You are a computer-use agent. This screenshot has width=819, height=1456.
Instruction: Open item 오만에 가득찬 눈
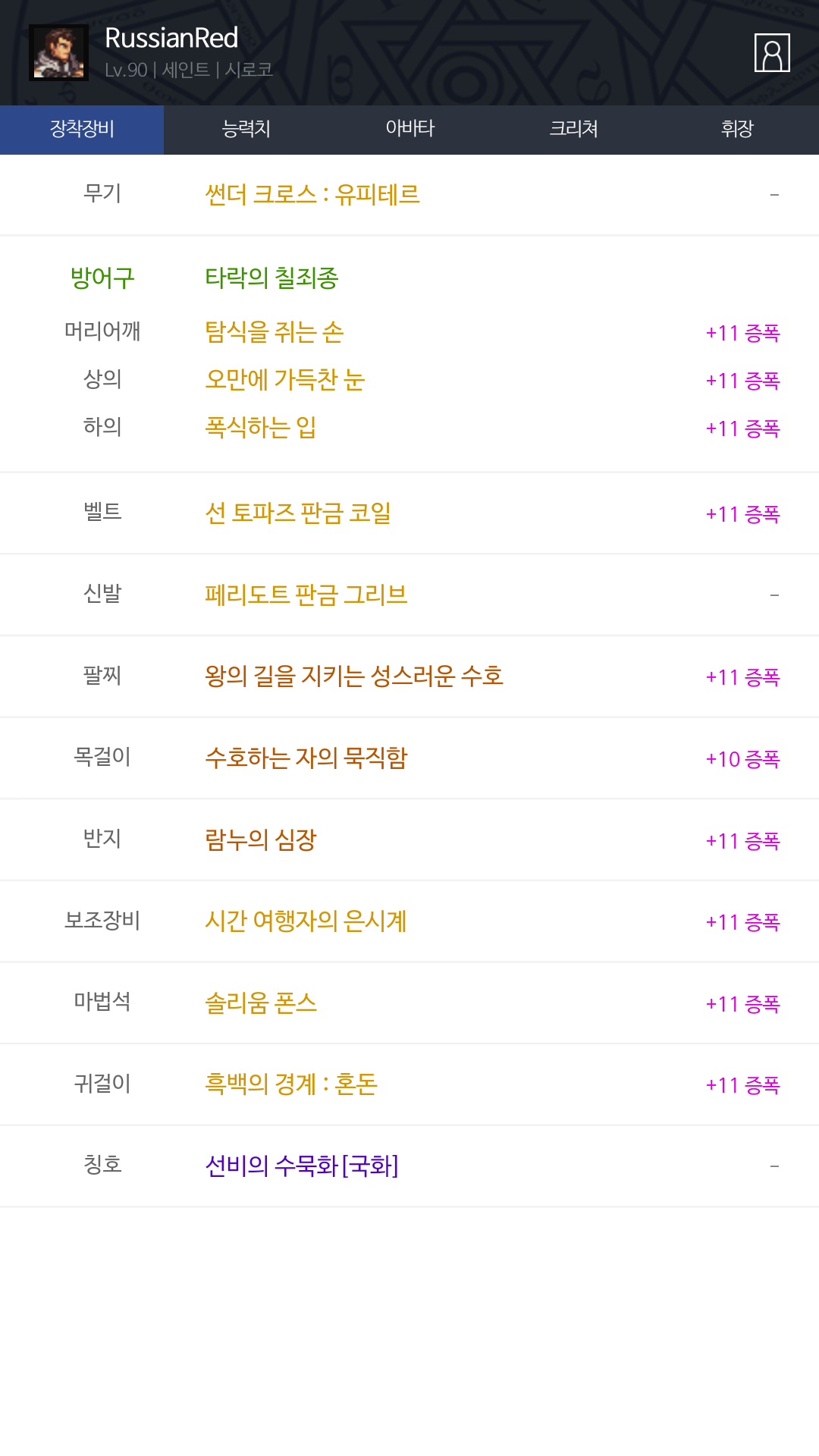pos(285,380)
